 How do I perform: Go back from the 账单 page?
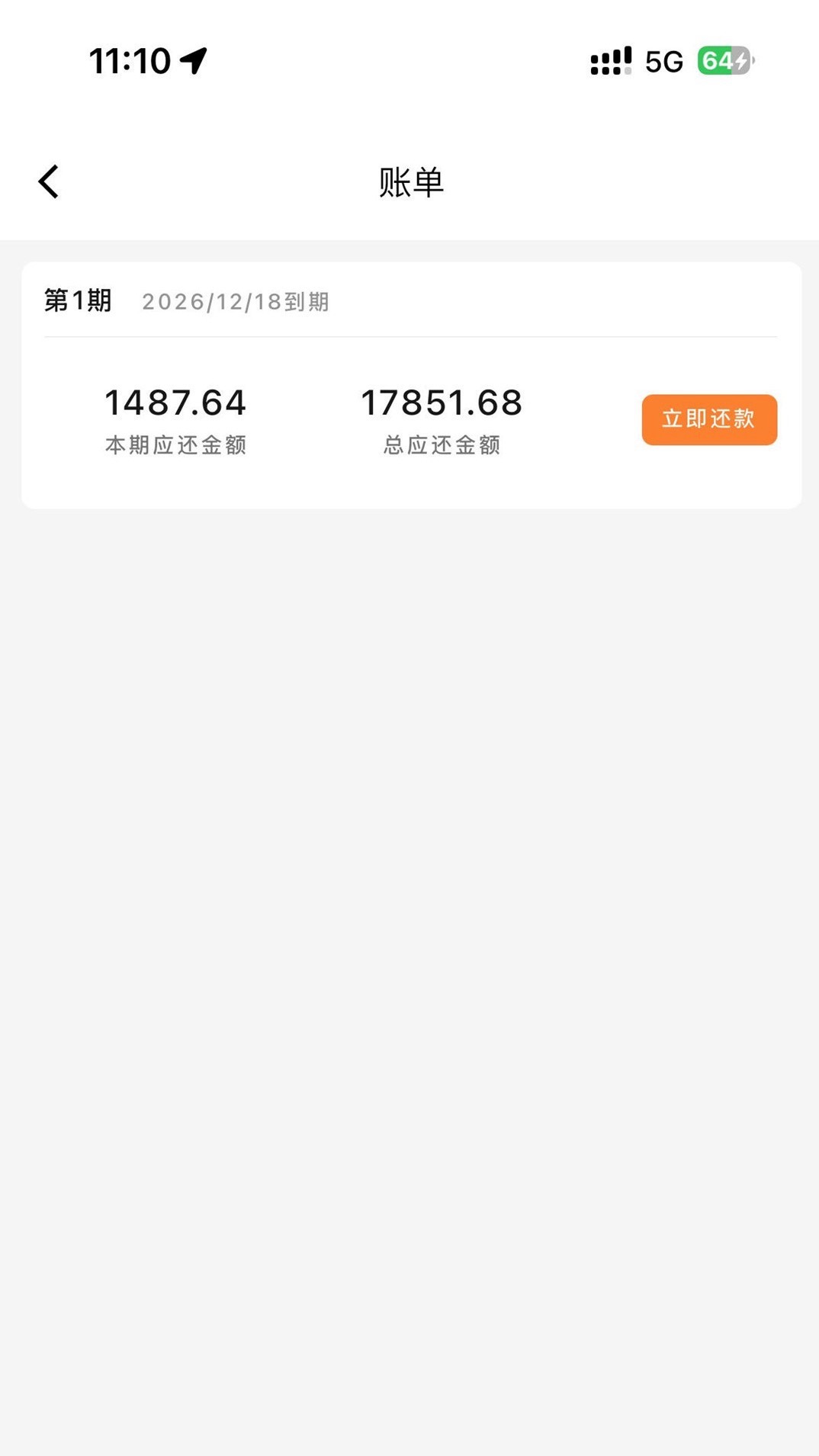(49, 181)
